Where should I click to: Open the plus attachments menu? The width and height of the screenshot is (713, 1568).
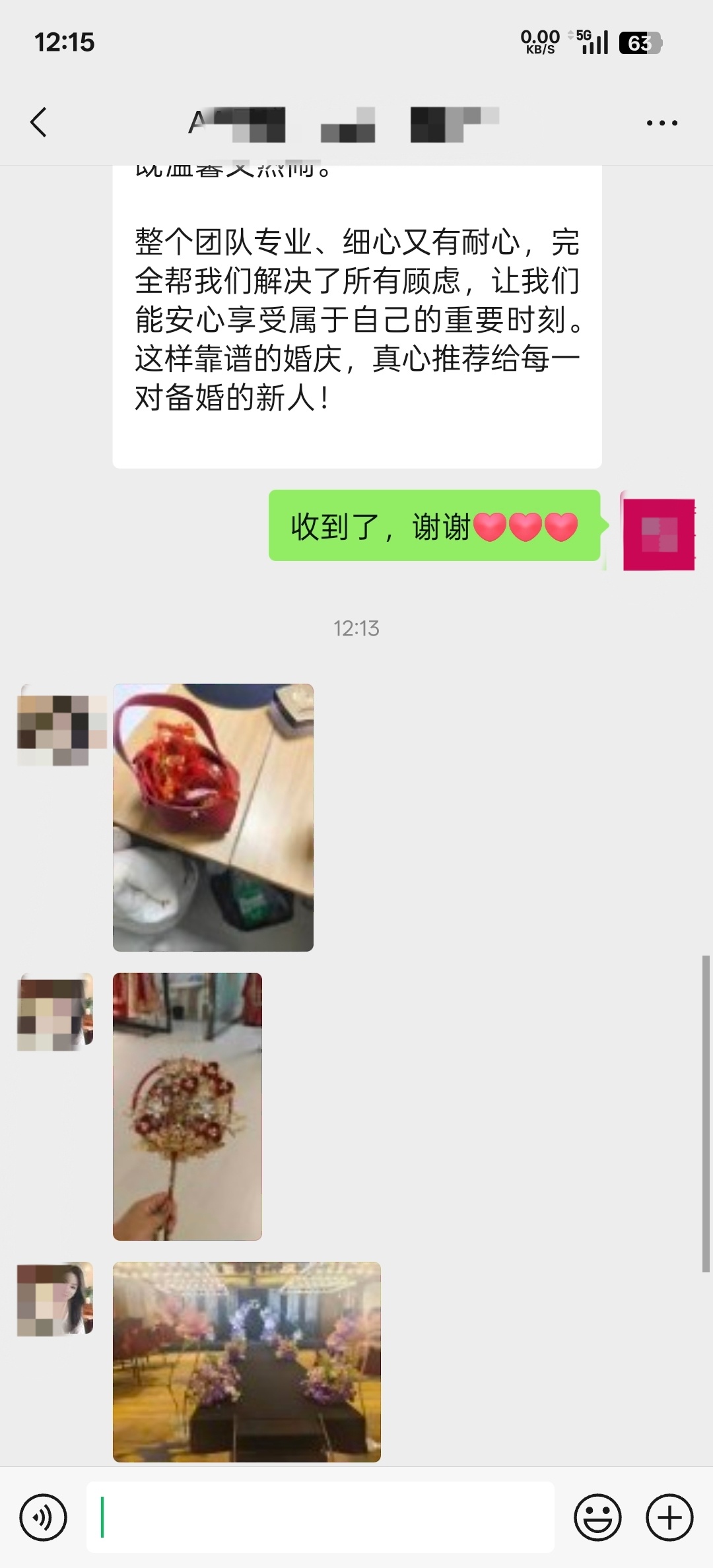(669, 1518)
